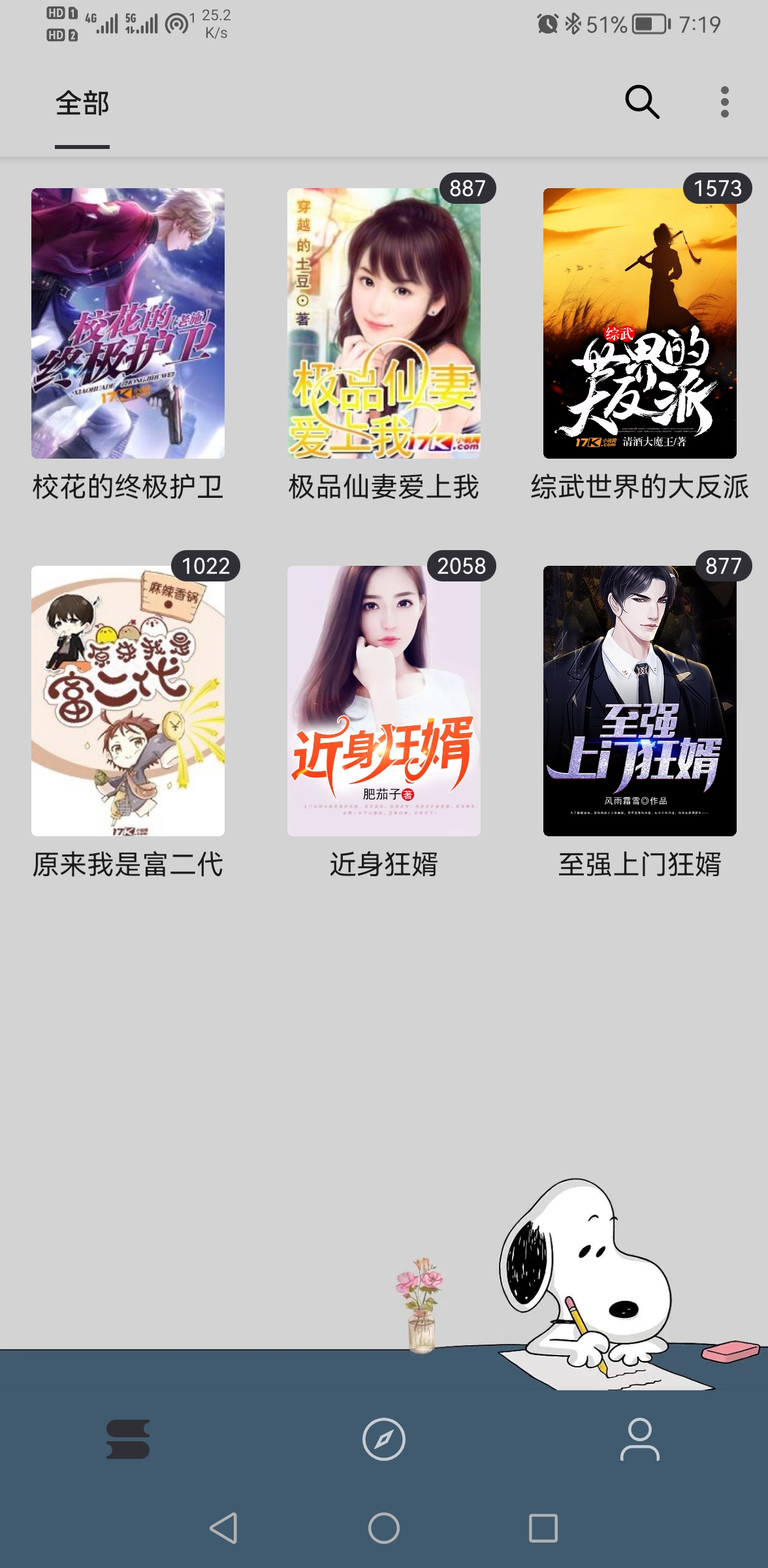Open the book 近身狂婿
The image size is (768, 1568).
[x=384, y=701]
